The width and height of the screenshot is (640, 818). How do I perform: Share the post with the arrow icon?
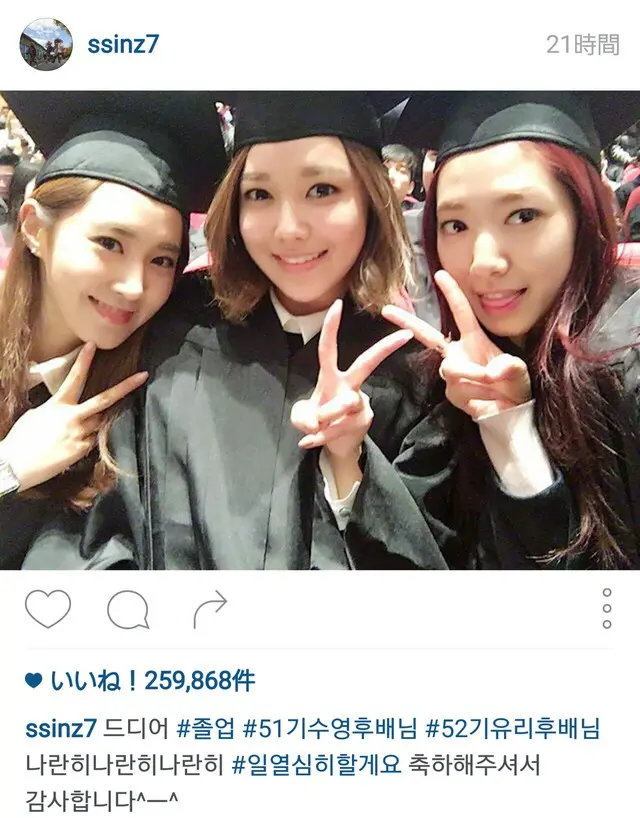[210, 609]
